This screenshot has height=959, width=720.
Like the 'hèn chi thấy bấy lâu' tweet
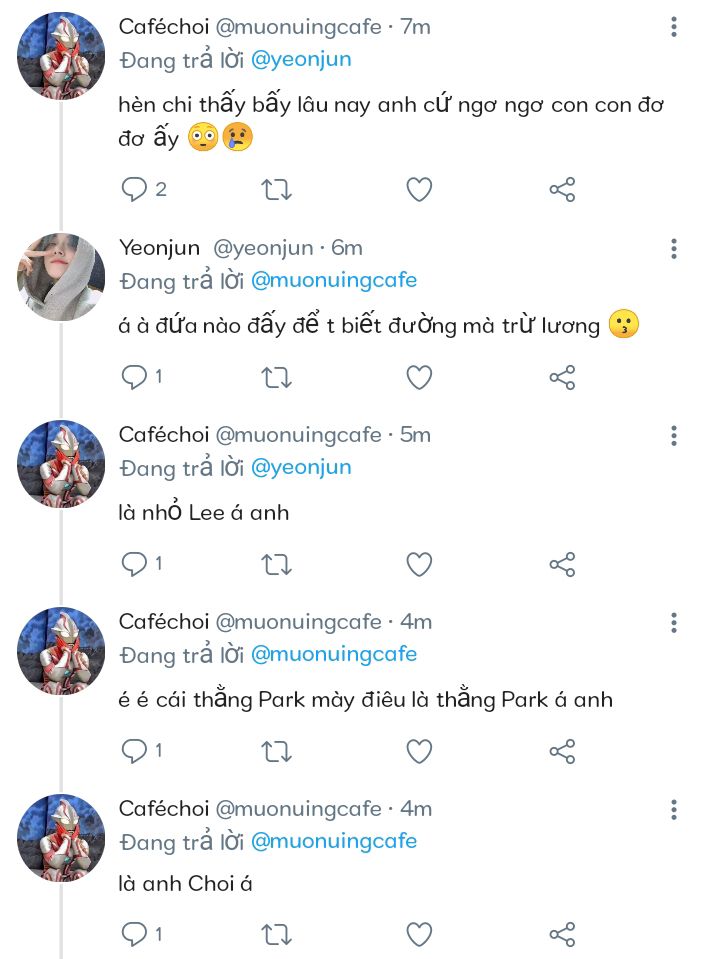pyautogui.click(x=419, y=189)
